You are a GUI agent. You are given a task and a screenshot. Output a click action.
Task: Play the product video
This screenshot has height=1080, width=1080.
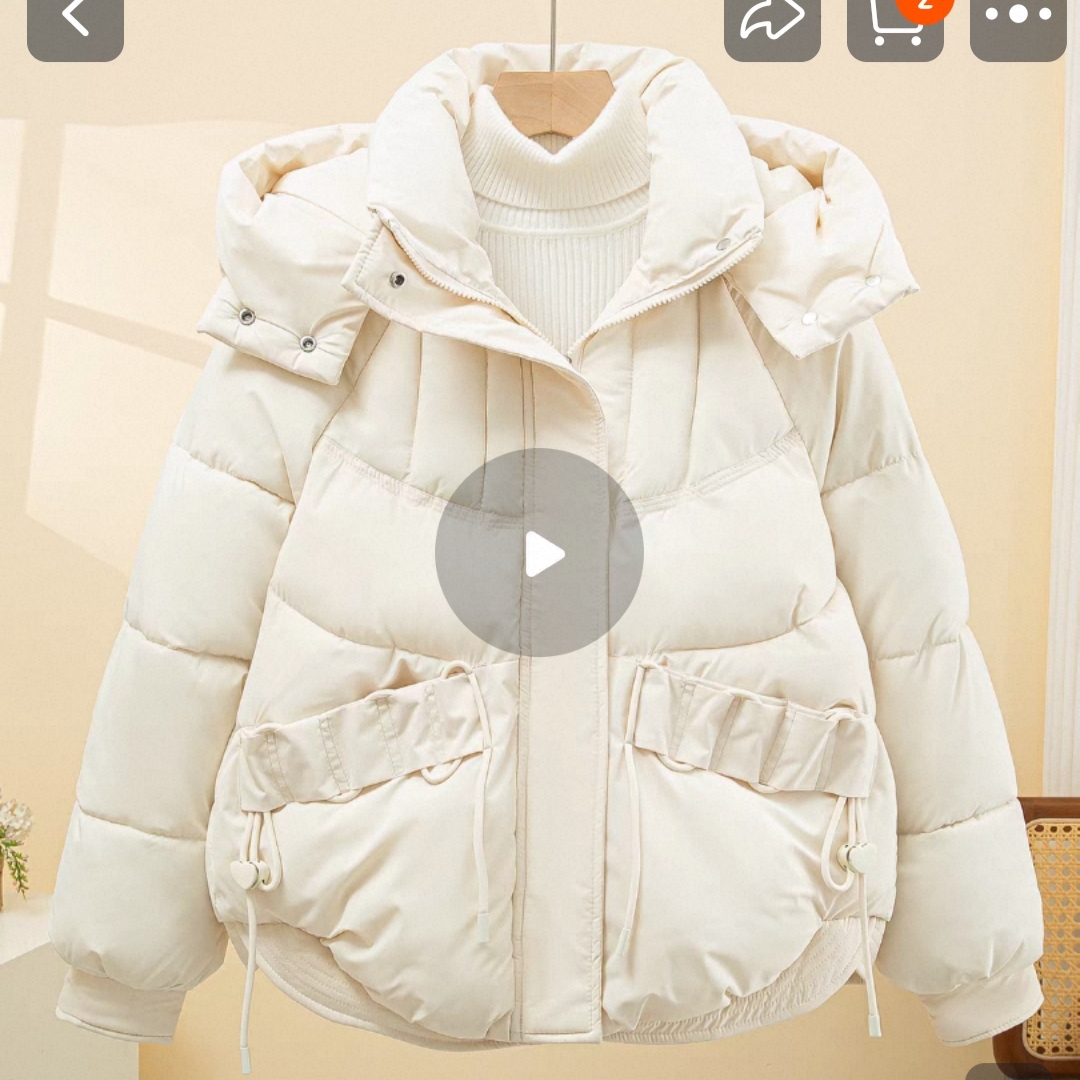539,553
